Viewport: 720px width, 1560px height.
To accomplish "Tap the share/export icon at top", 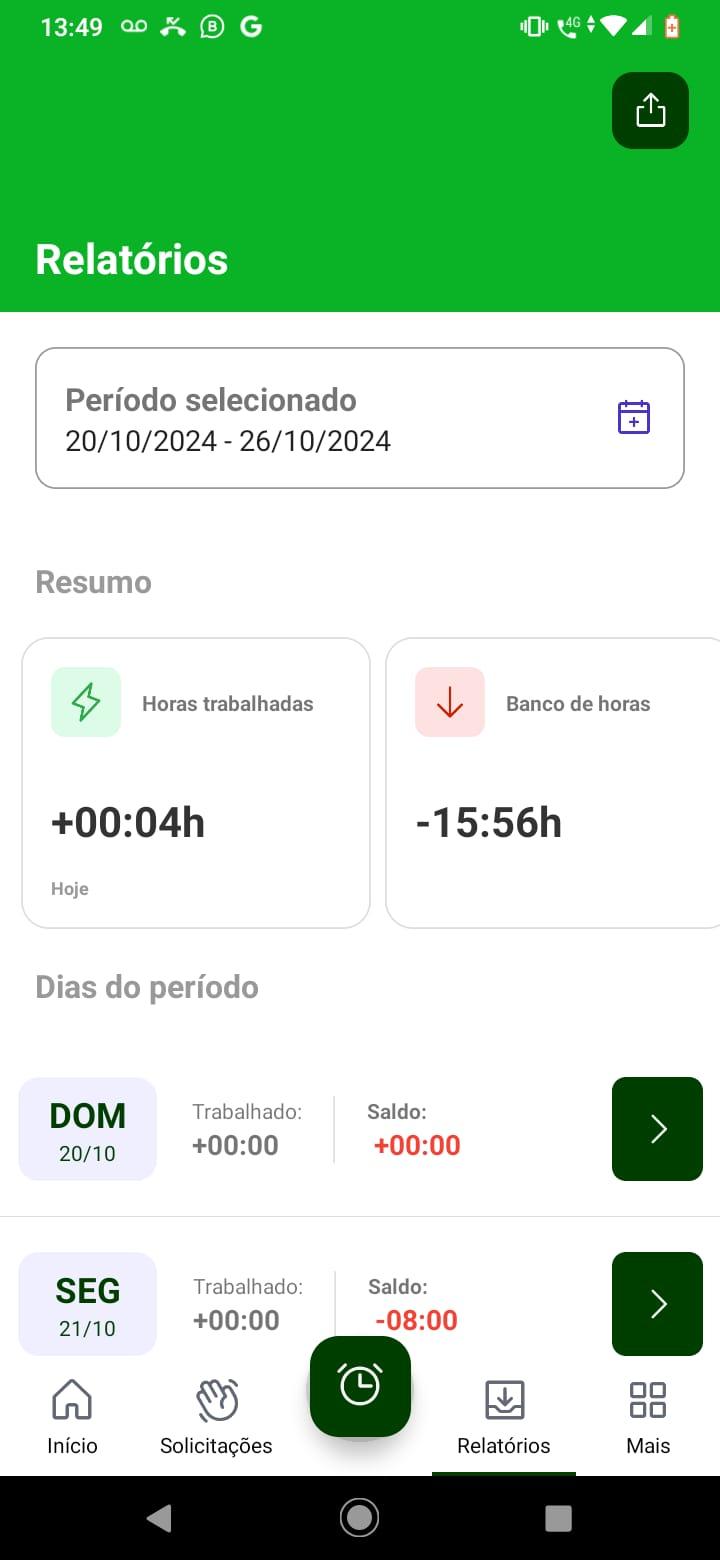I will (650, 110).
